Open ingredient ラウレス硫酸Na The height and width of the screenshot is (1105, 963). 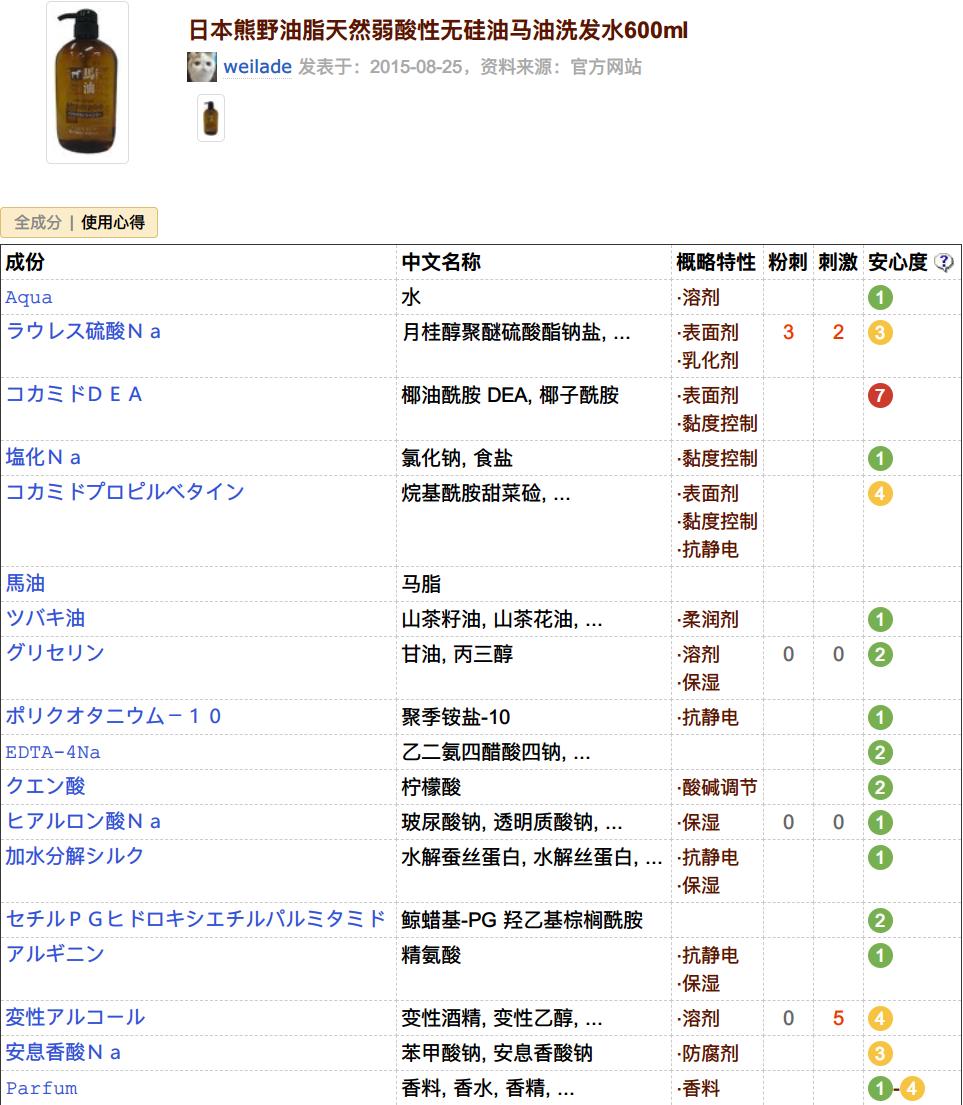tap(83, 332)
